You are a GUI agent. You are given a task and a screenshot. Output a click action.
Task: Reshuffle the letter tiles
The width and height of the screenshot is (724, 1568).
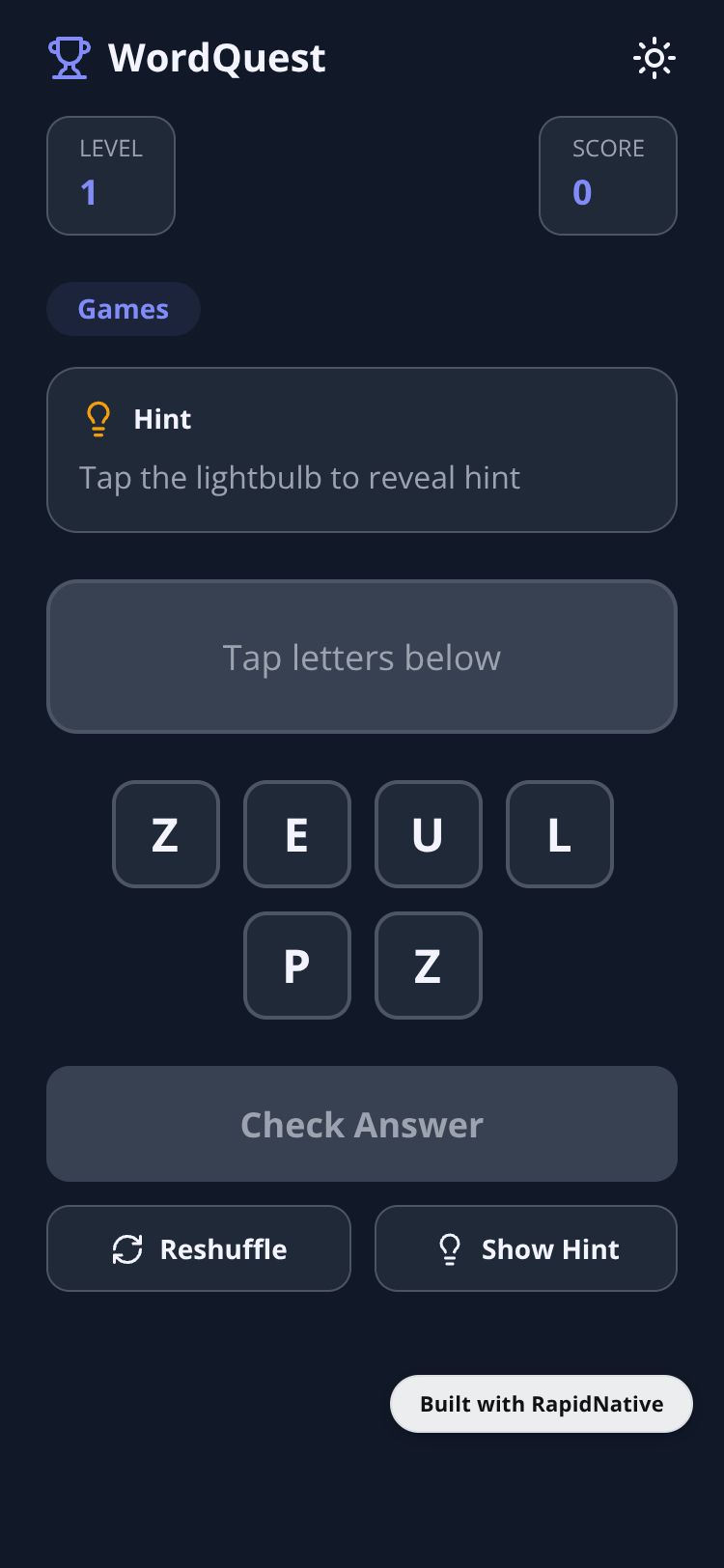coord(199,1248)
